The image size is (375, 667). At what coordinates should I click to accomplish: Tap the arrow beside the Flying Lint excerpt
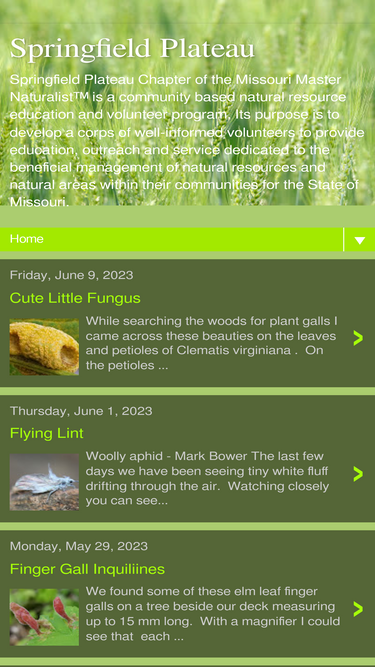coord(358,473)
